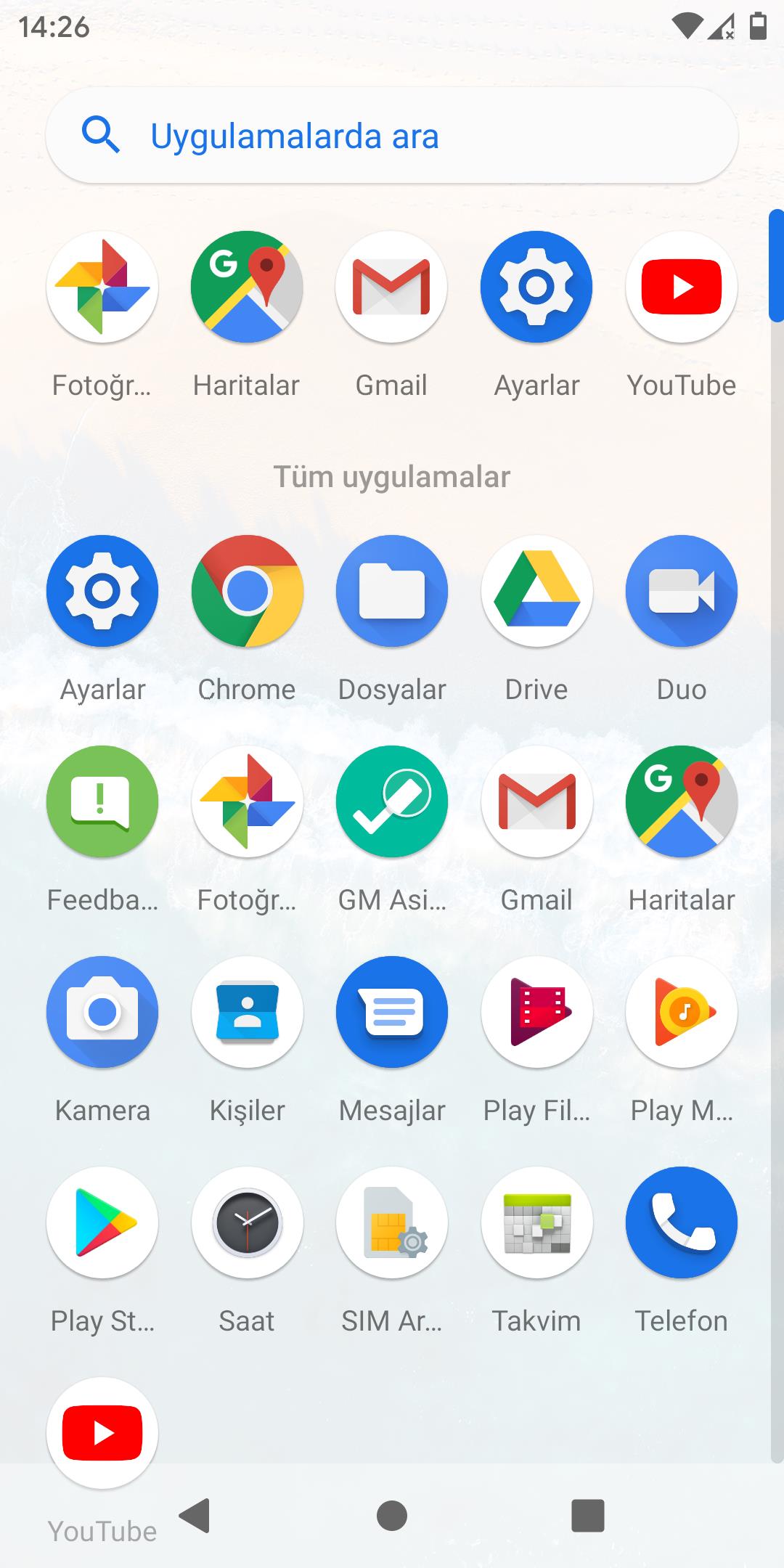Open Play Müzik app
The width and height of the screenshot is (784, 1568).
click(x=681, y=1012)
